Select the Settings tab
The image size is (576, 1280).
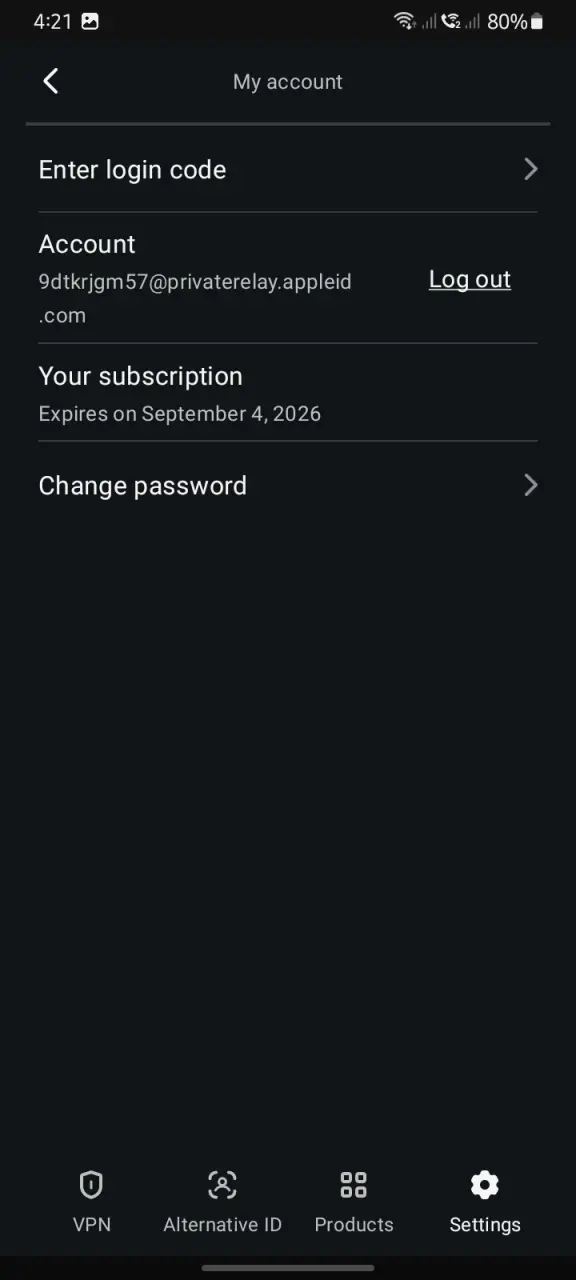click(x=485, y=1202)
